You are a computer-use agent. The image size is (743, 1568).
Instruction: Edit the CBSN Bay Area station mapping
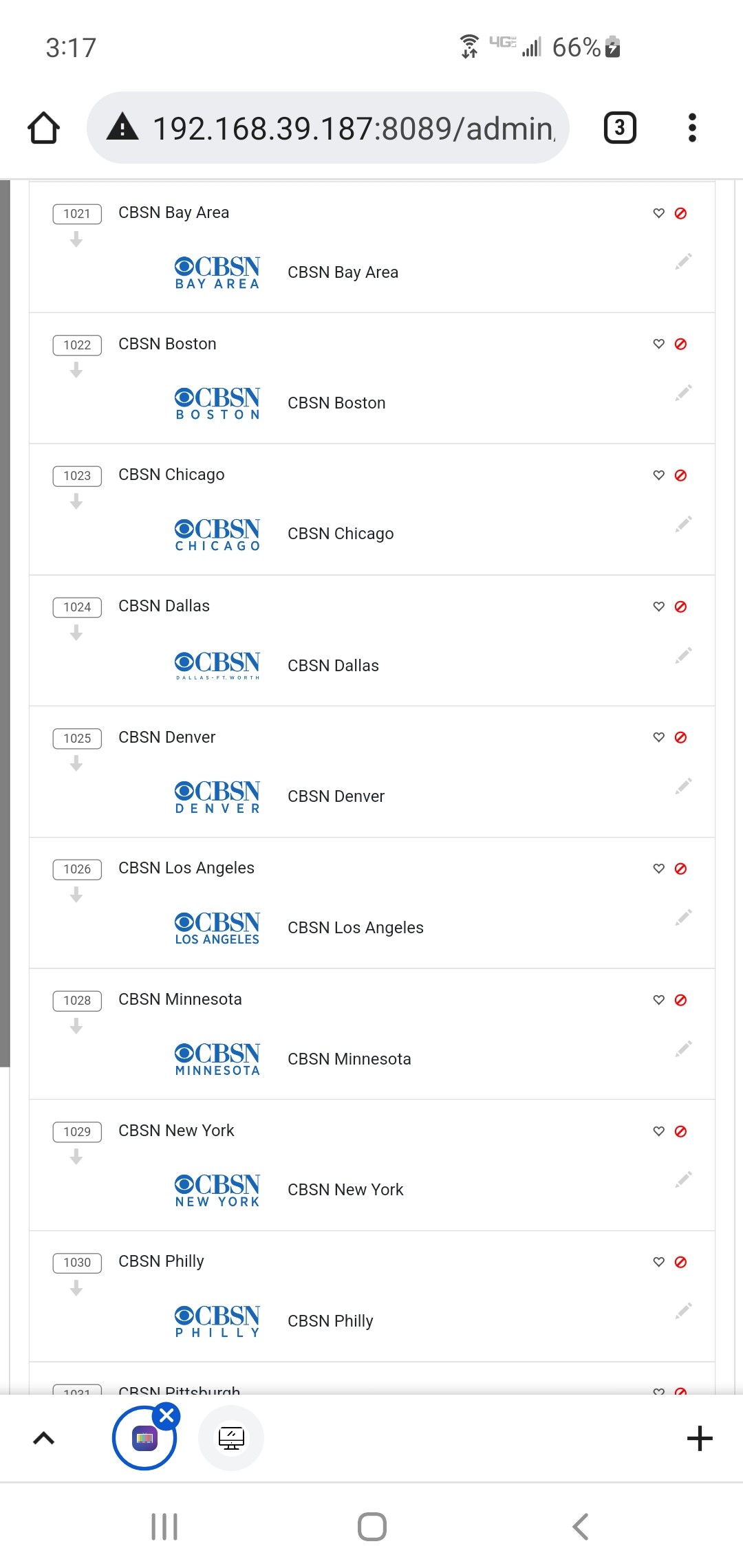pyautogui.click(x=683, y=262)
